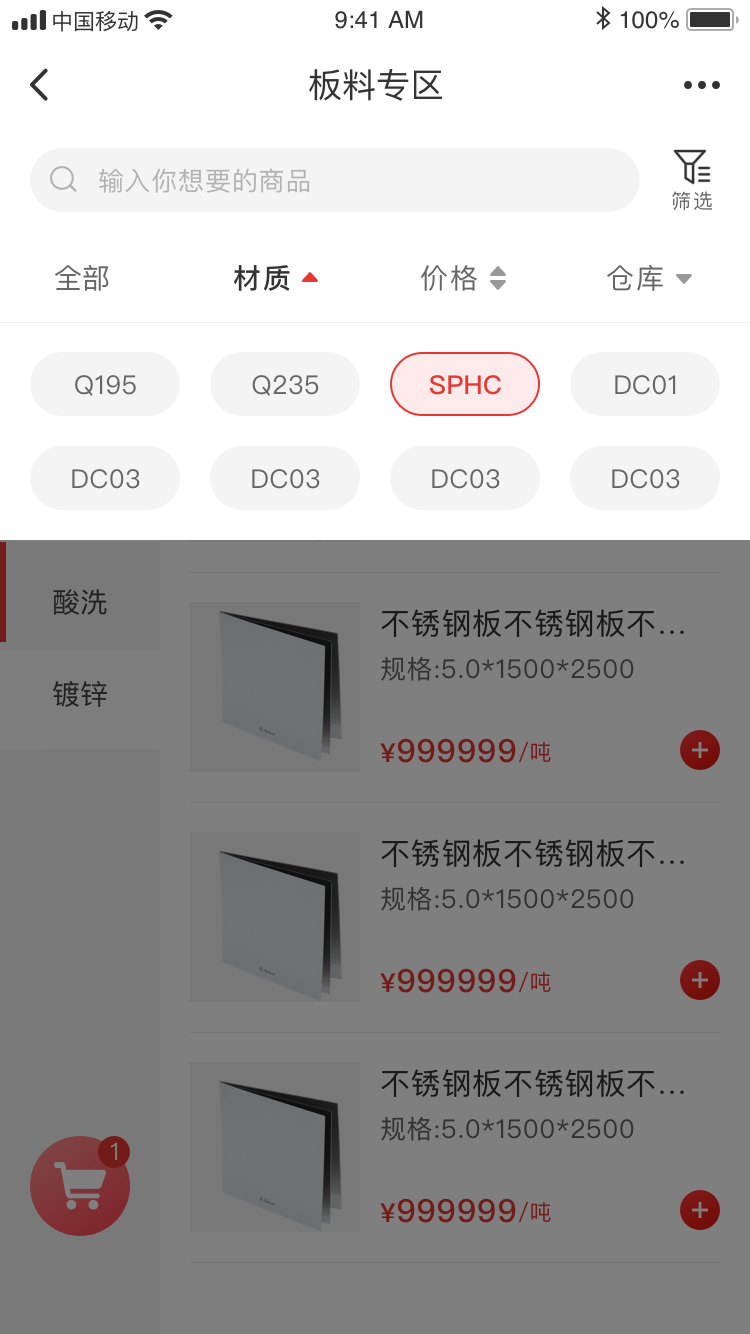Expand the 仓库 warehouse dropdown

click(x=649, y=278)
